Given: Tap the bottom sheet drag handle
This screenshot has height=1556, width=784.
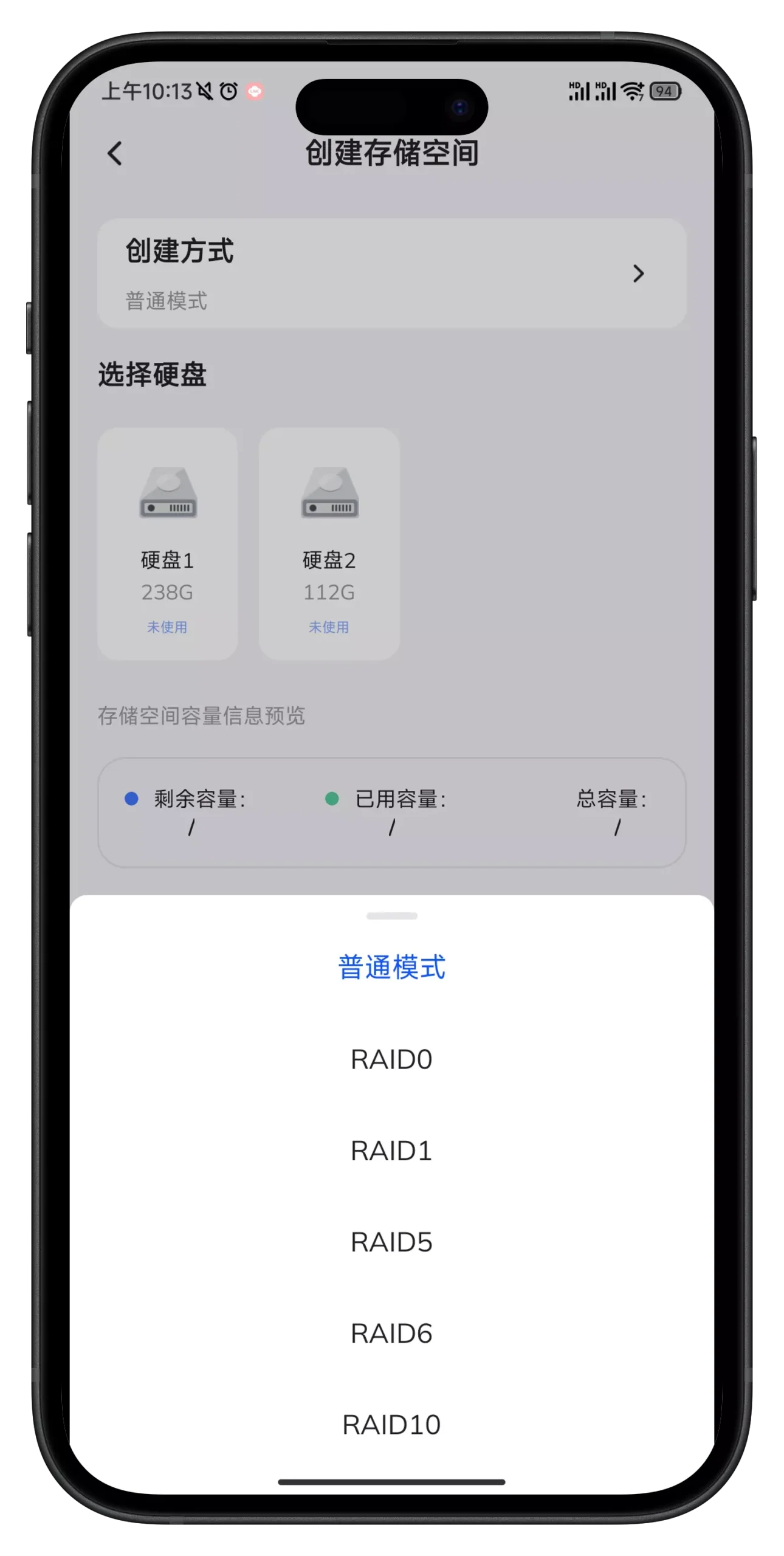Looking at the screenshot, I should (391, 916).
